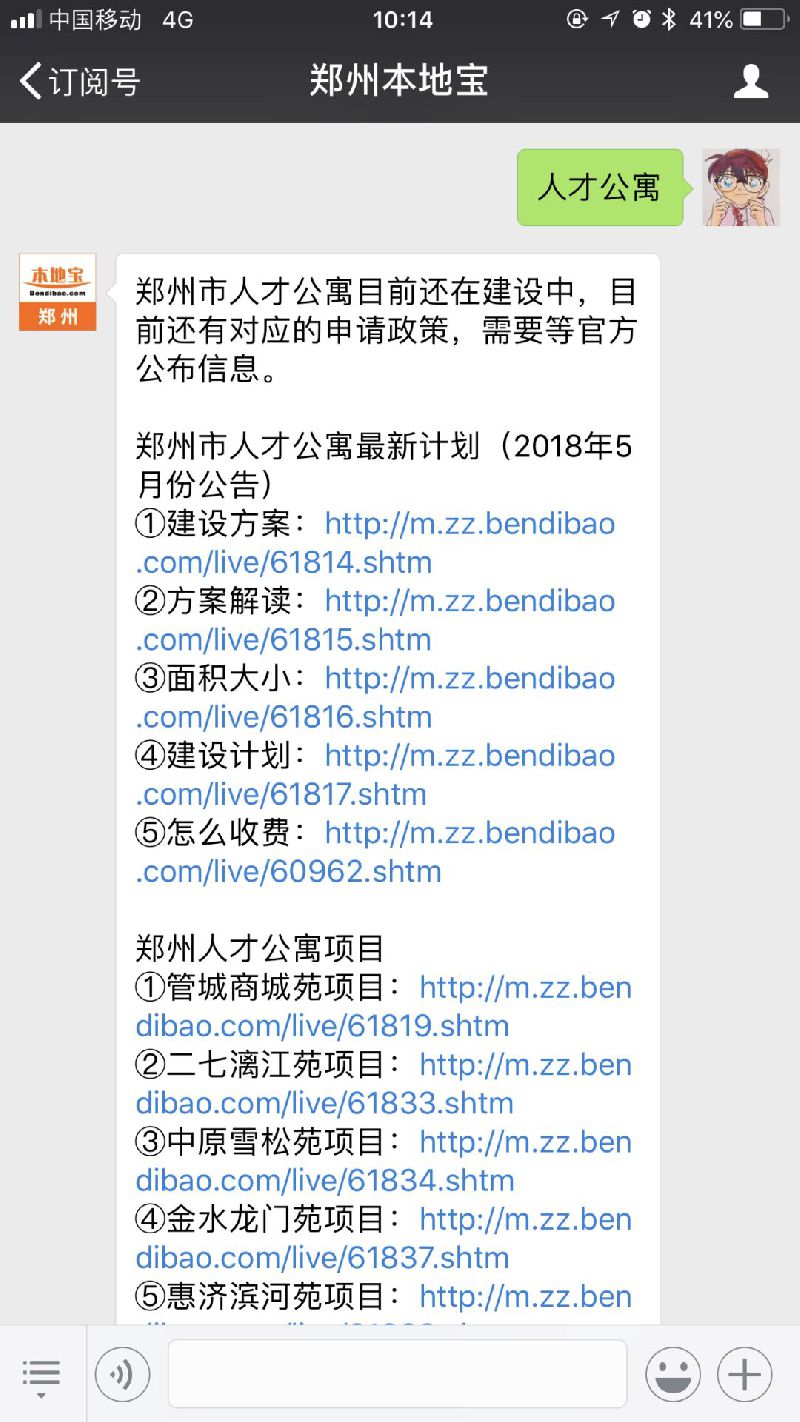800x1422 pixels.
Task: Open the plus attachment menu
Action: tap(744, 1374)
